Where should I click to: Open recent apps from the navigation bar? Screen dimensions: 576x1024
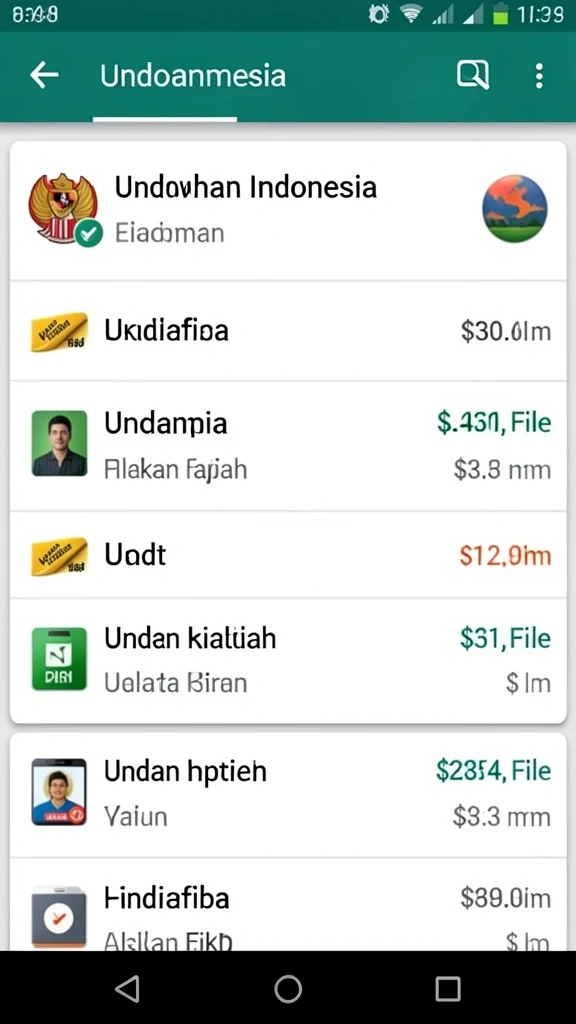point(448,989)
